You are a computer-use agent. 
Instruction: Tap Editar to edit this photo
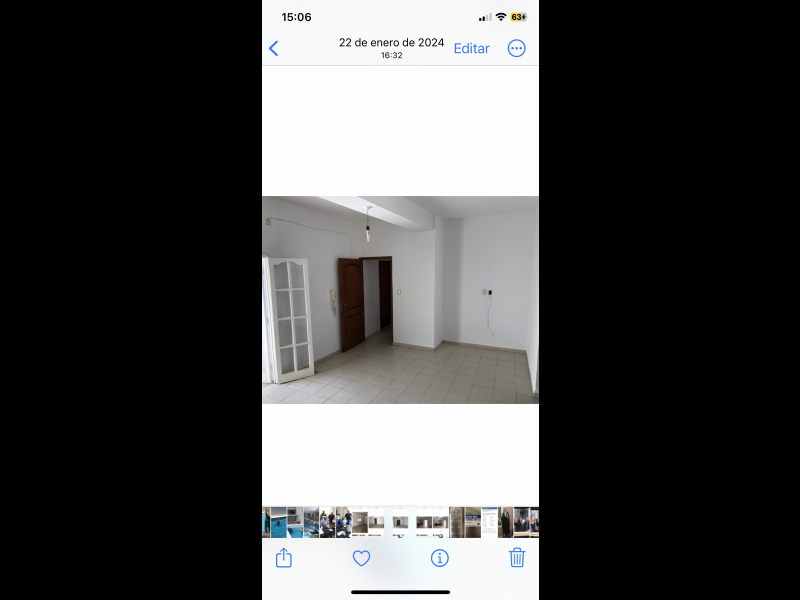click(x=471, y=48)
